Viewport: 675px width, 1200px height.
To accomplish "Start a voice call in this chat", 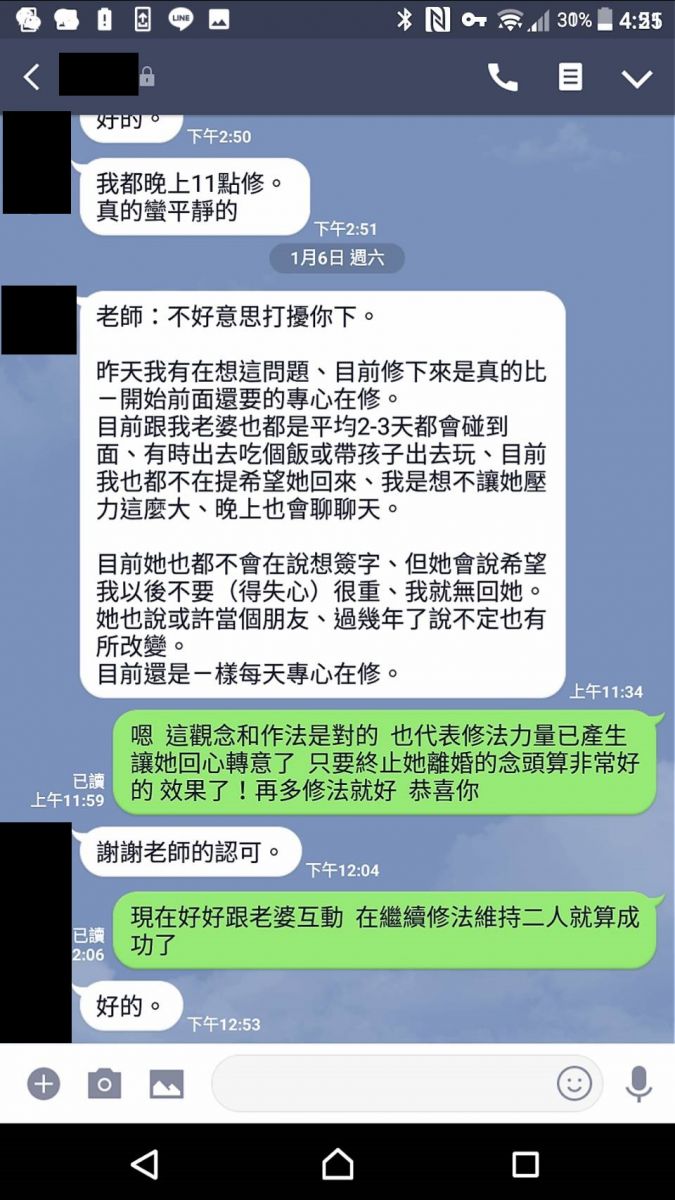I will [502, 77].
